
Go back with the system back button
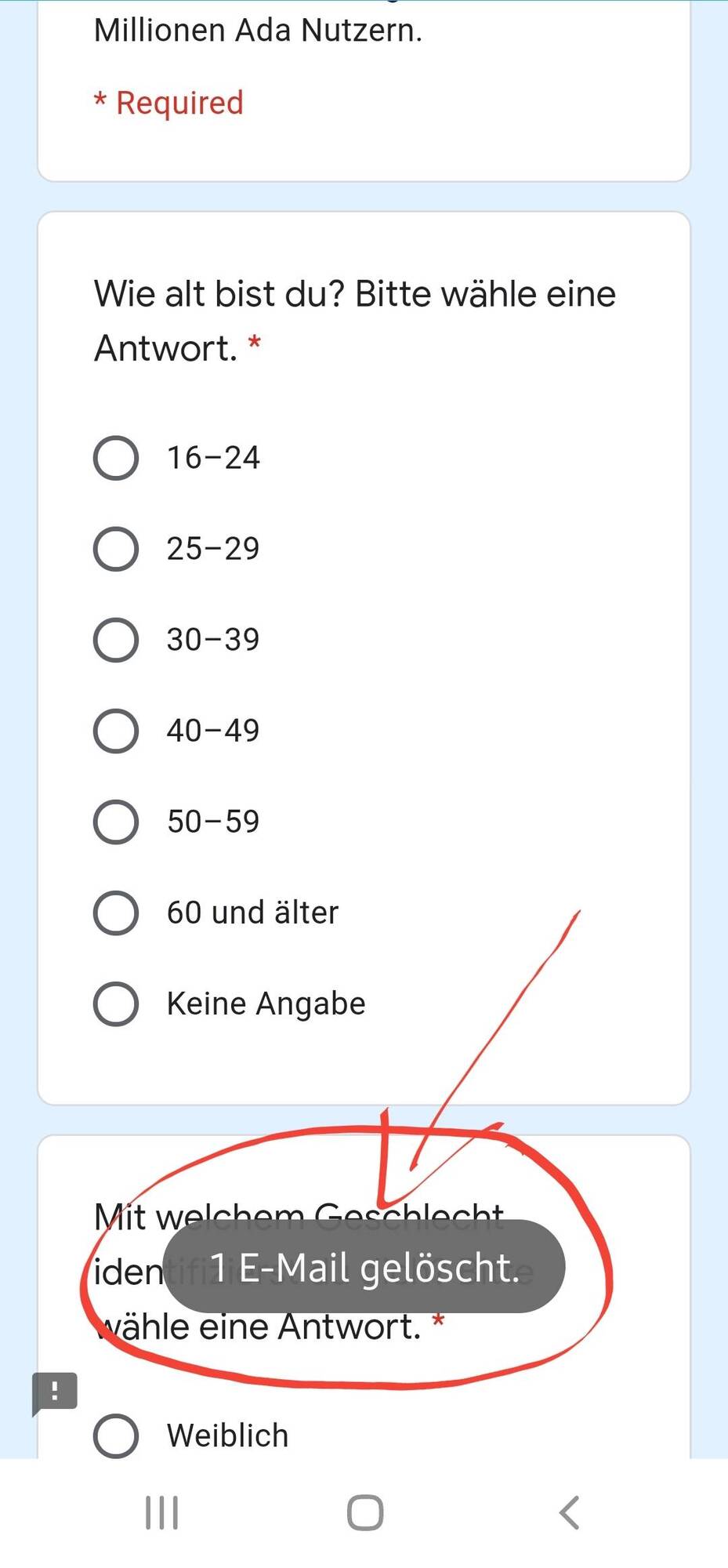pos(570,1512)
